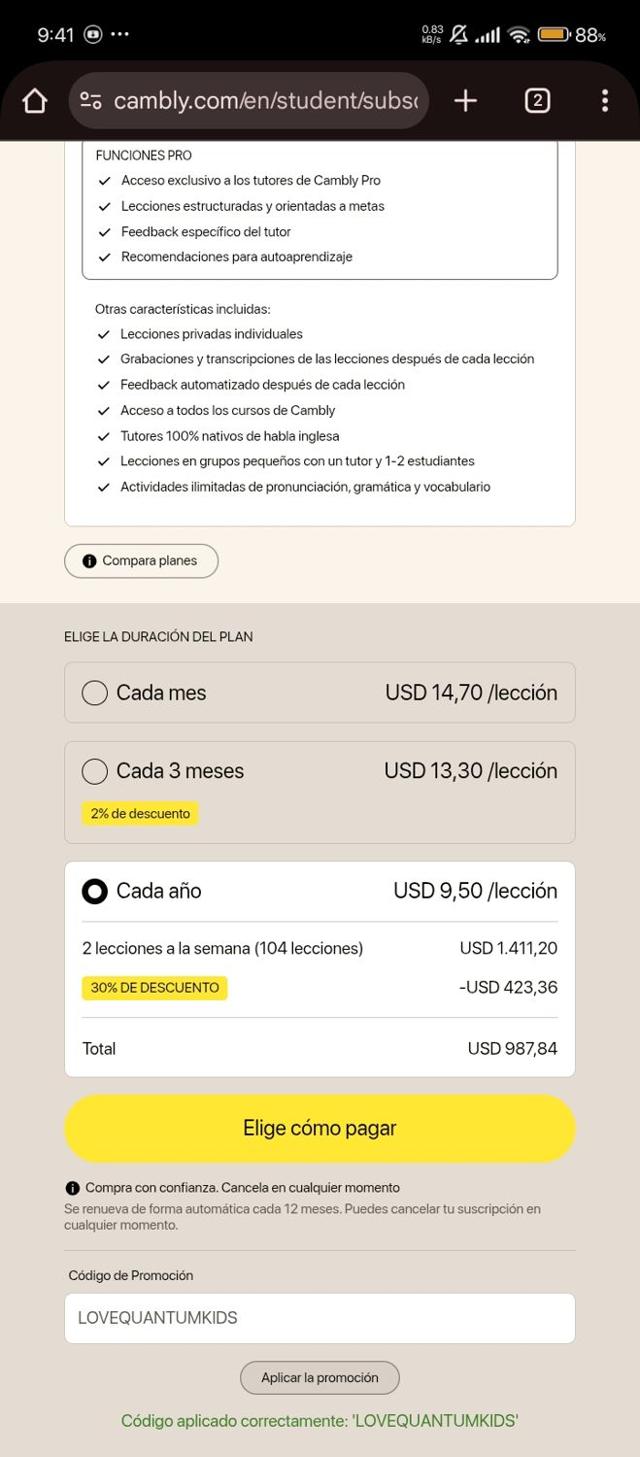Open a new browser tab
The width and height of the screenshot is (640, 1457).
[465, 101]
